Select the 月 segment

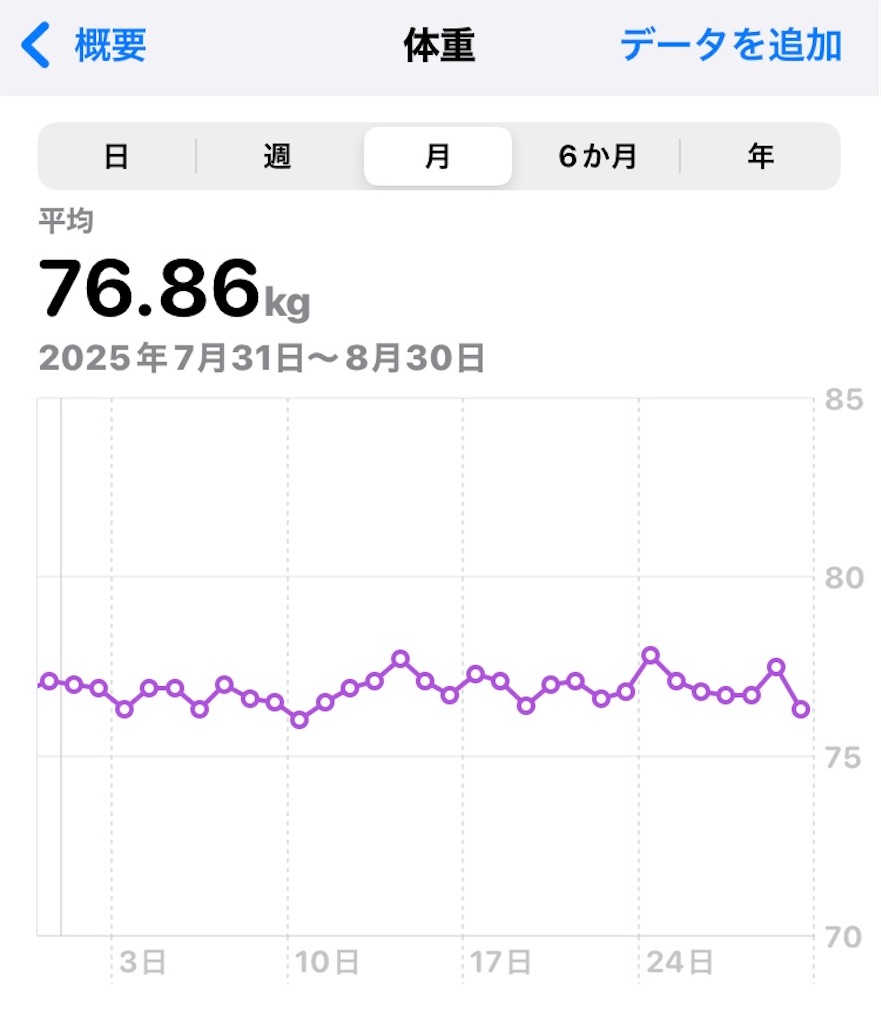[x=438, y=156]
